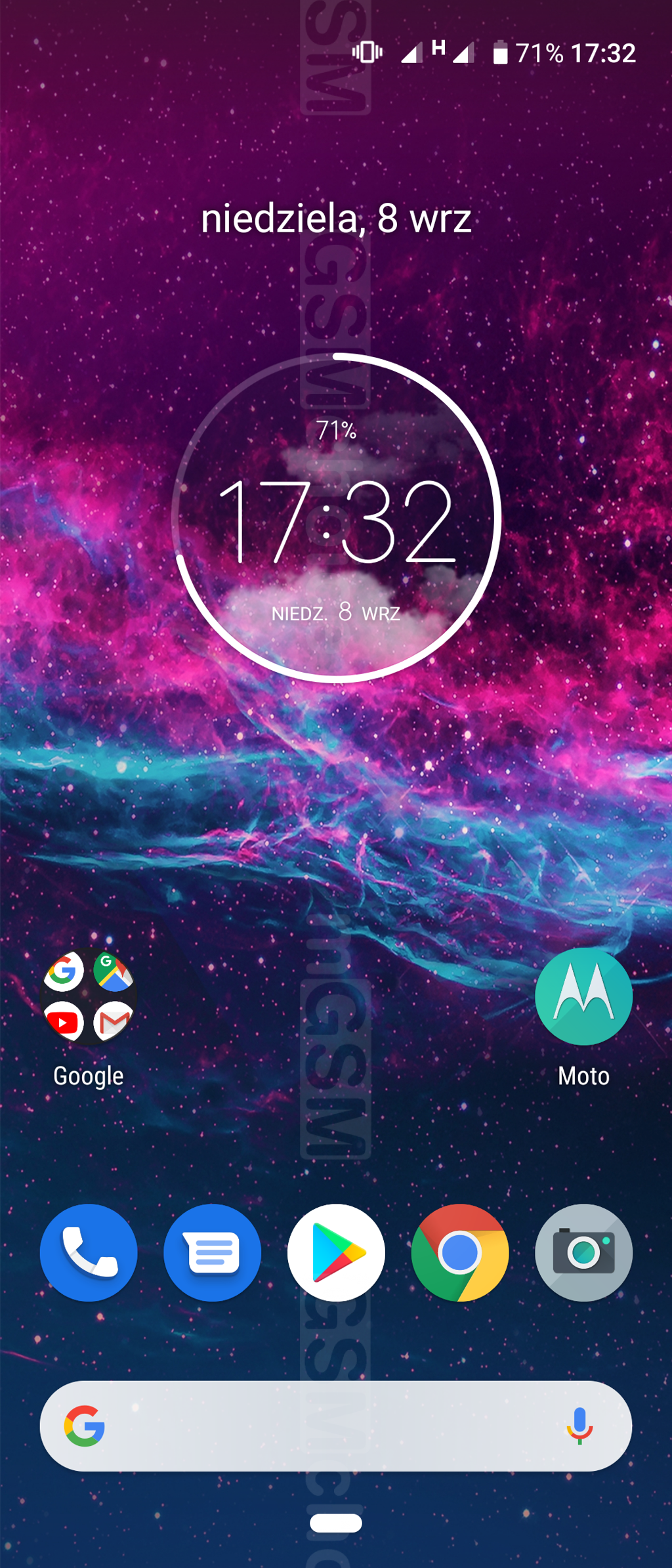Start voice search with the microphone
The image size is (672, 1568).
[x=579, y=1426]
